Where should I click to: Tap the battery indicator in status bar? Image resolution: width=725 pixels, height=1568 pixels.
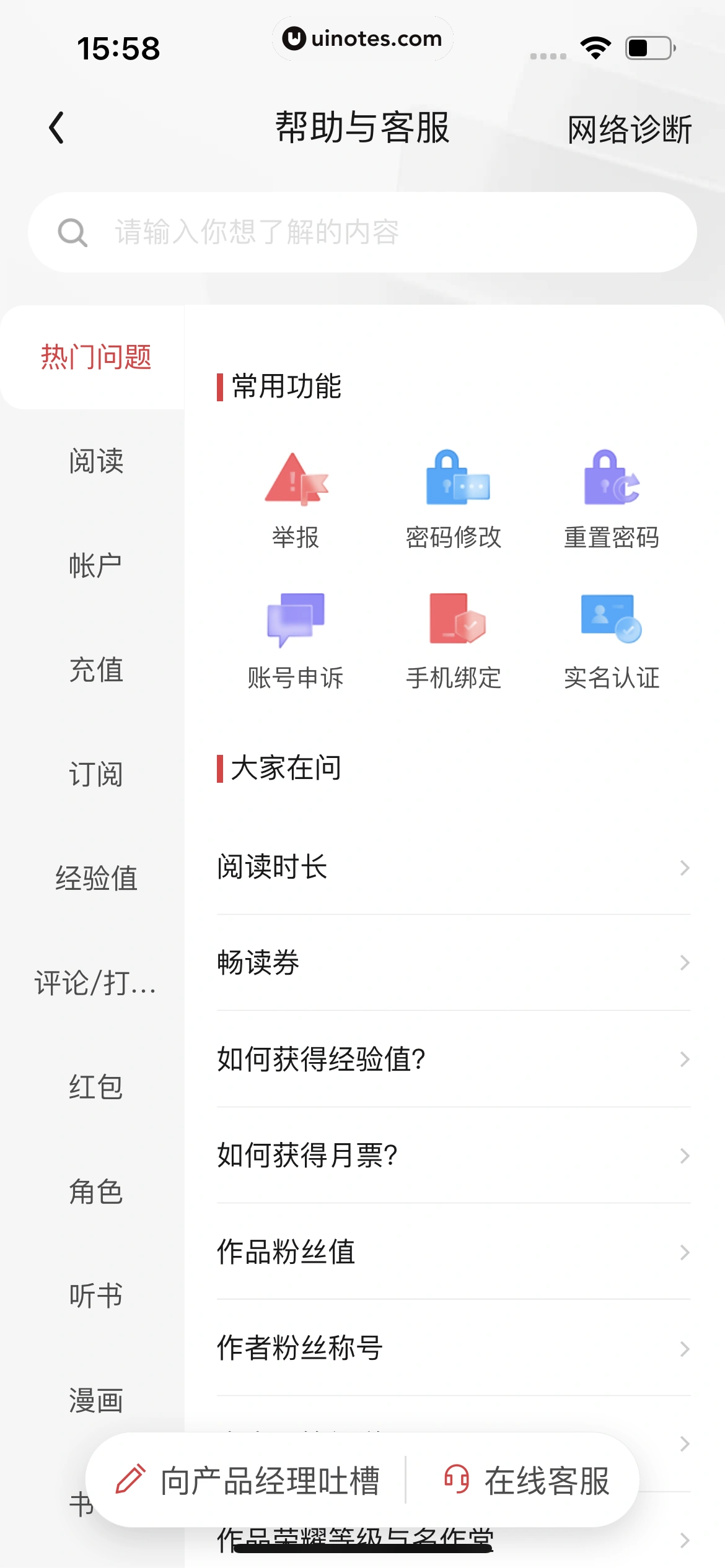tap(649, 46)
